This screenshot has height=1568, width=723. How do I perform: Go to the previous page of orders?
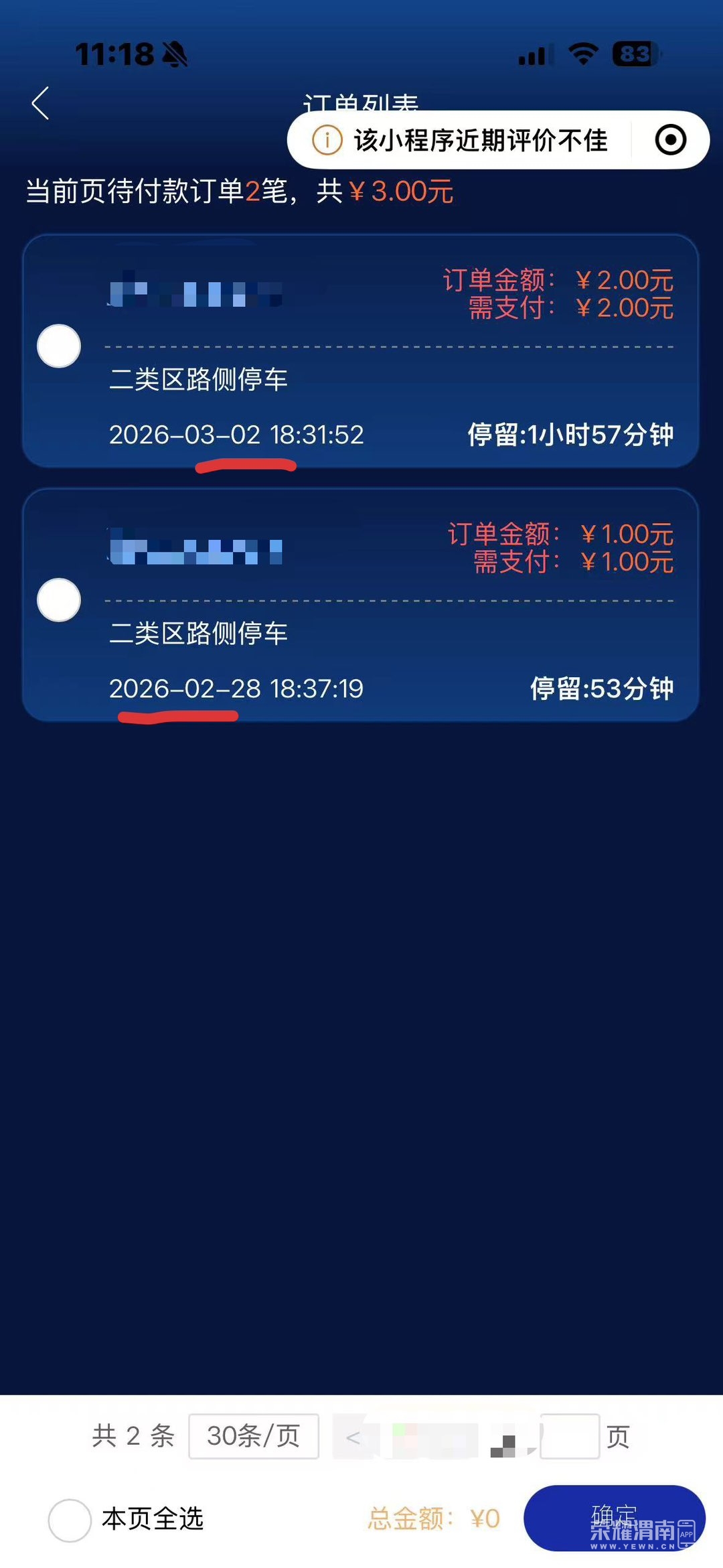[x=353, y=1437]
